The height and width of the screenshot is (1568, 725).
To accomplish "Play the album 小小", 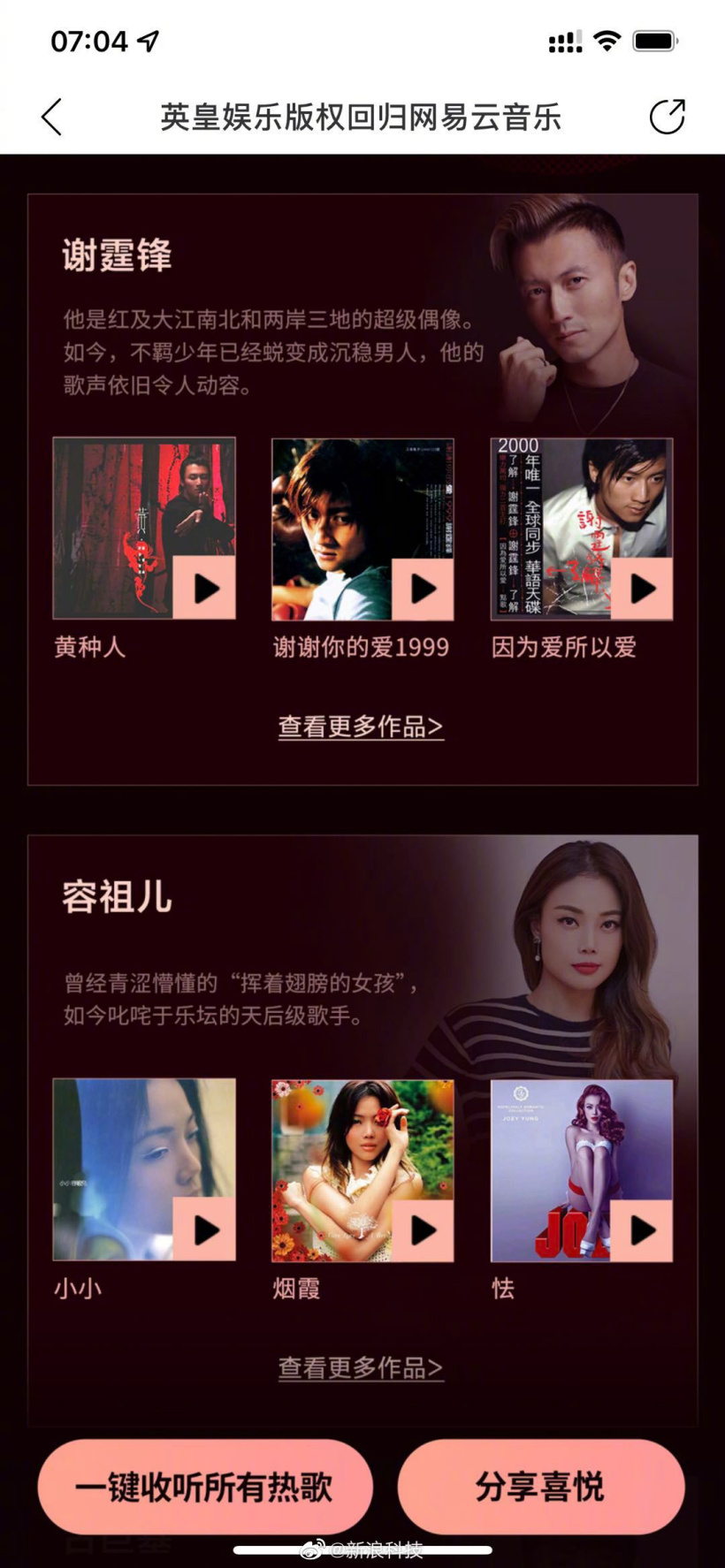I will pyautogui.click(x=204, y=1229).
